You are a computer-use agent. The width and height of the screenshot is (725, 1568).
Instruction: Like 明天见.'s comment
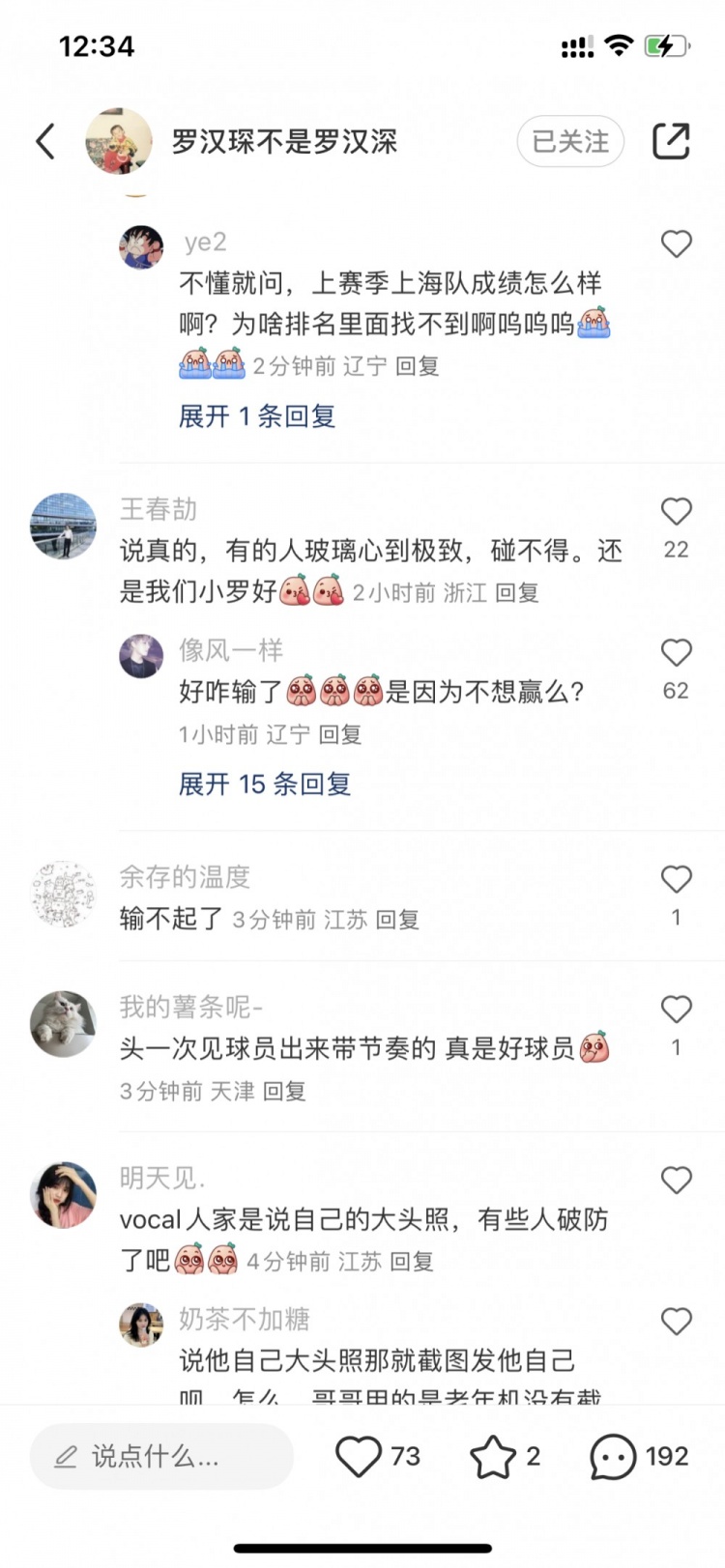click(676, 1180)
